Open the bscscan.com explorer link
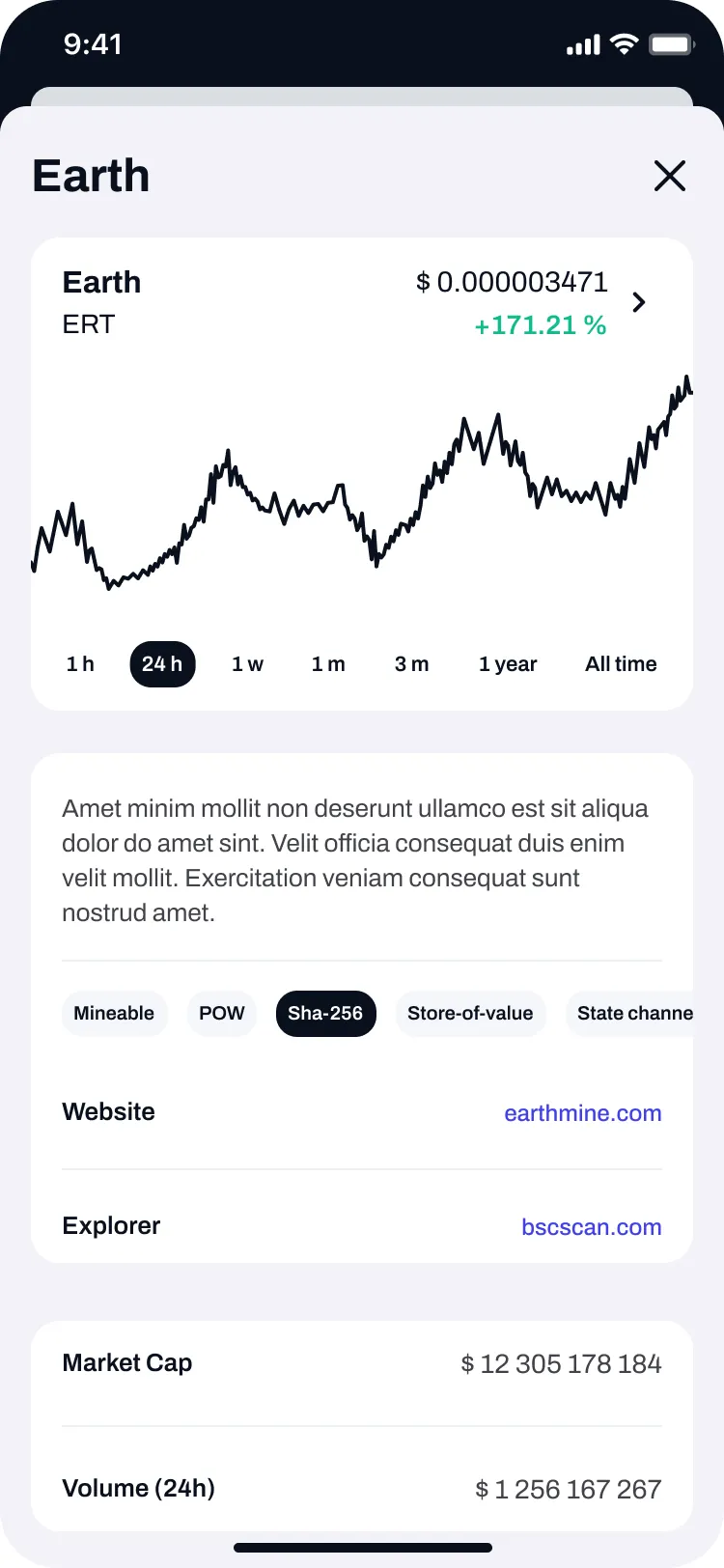 (591, 1227)
